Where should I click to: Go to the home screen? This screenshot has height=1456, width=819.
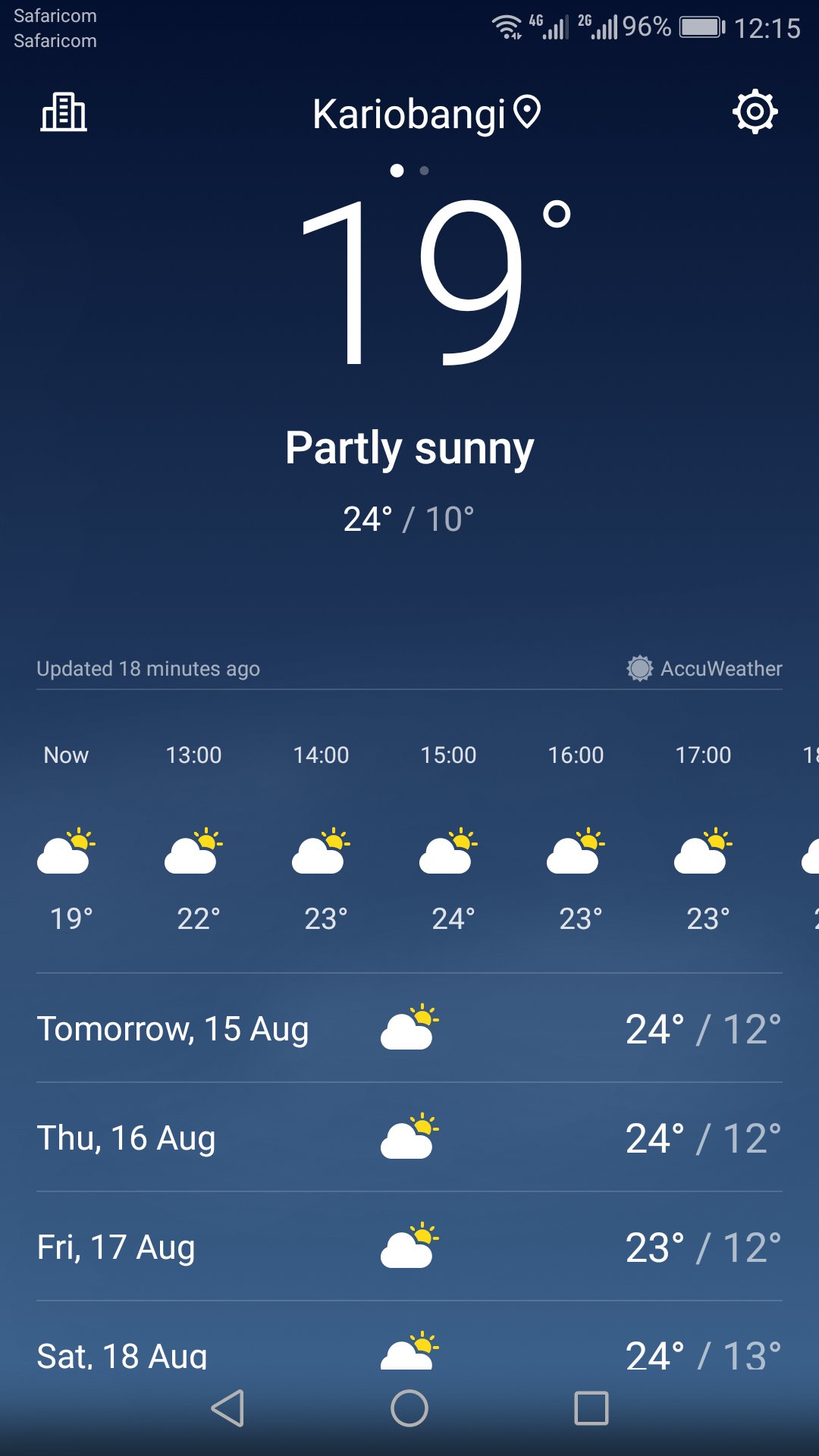pyautogui.click(x=409, y=1408)
